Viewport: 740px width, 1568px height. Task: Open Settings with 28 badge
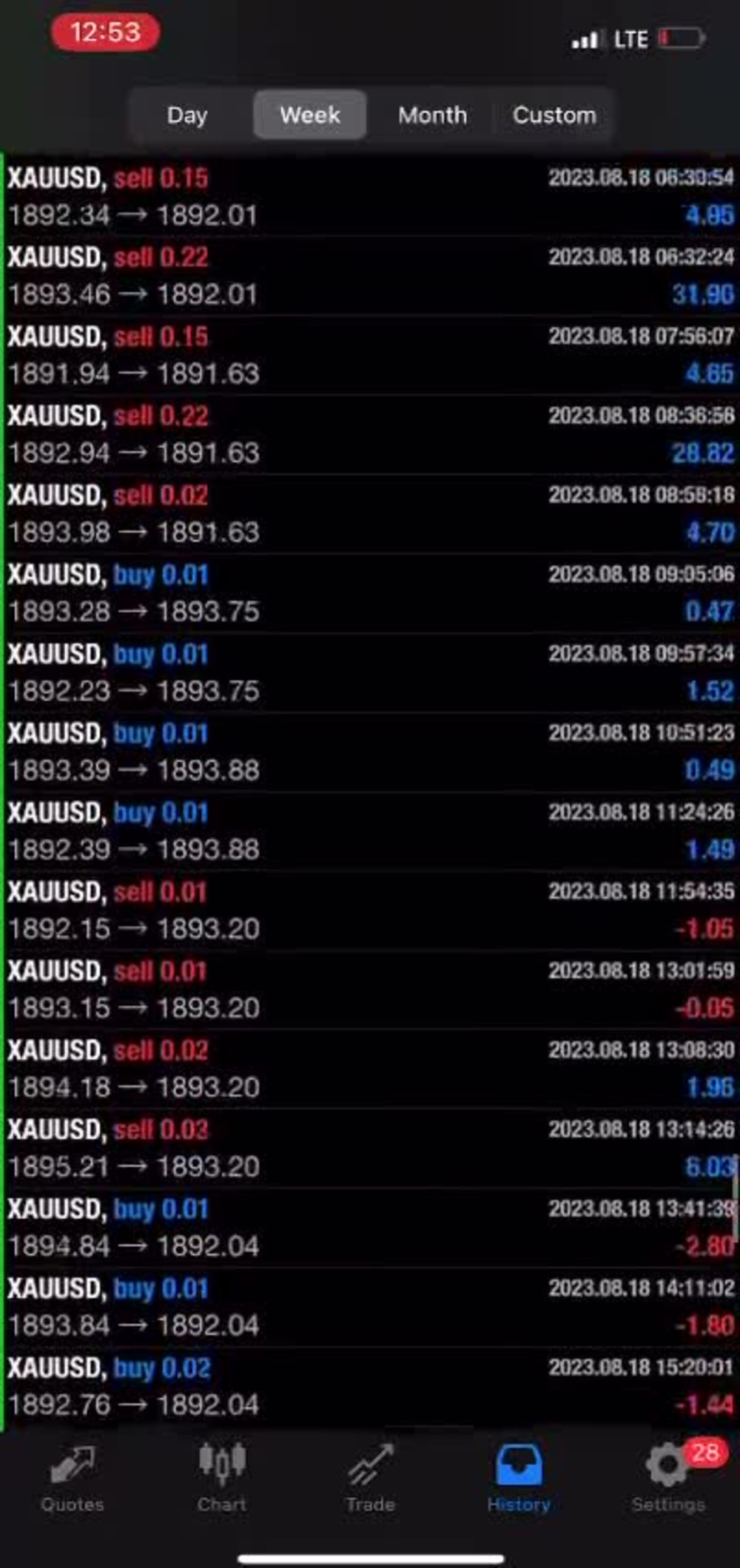coord(668,1479)
